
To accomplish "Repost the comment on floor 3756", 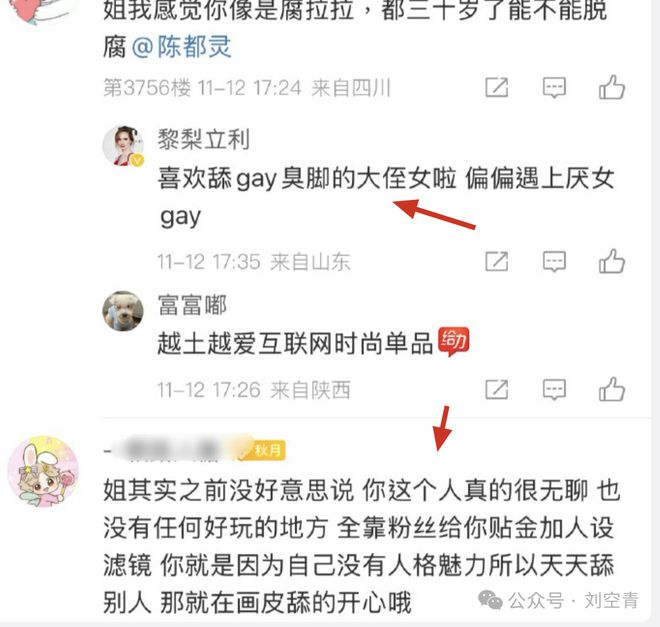I will tap(497, 88).
